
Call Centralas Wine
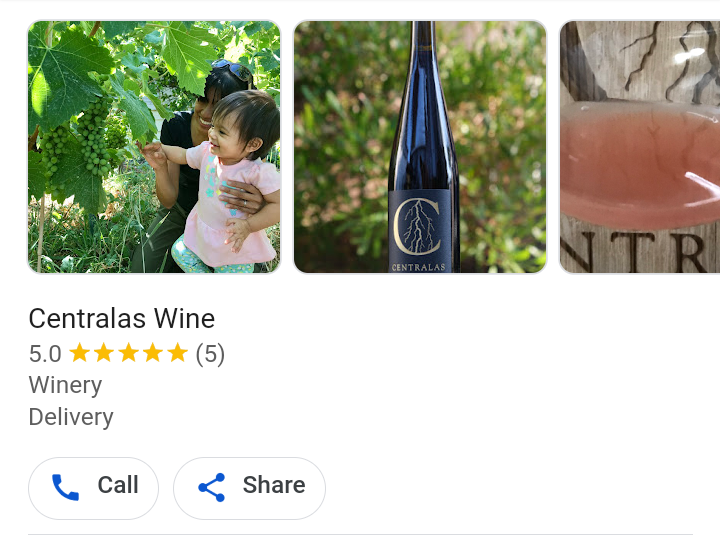[93, 487]
